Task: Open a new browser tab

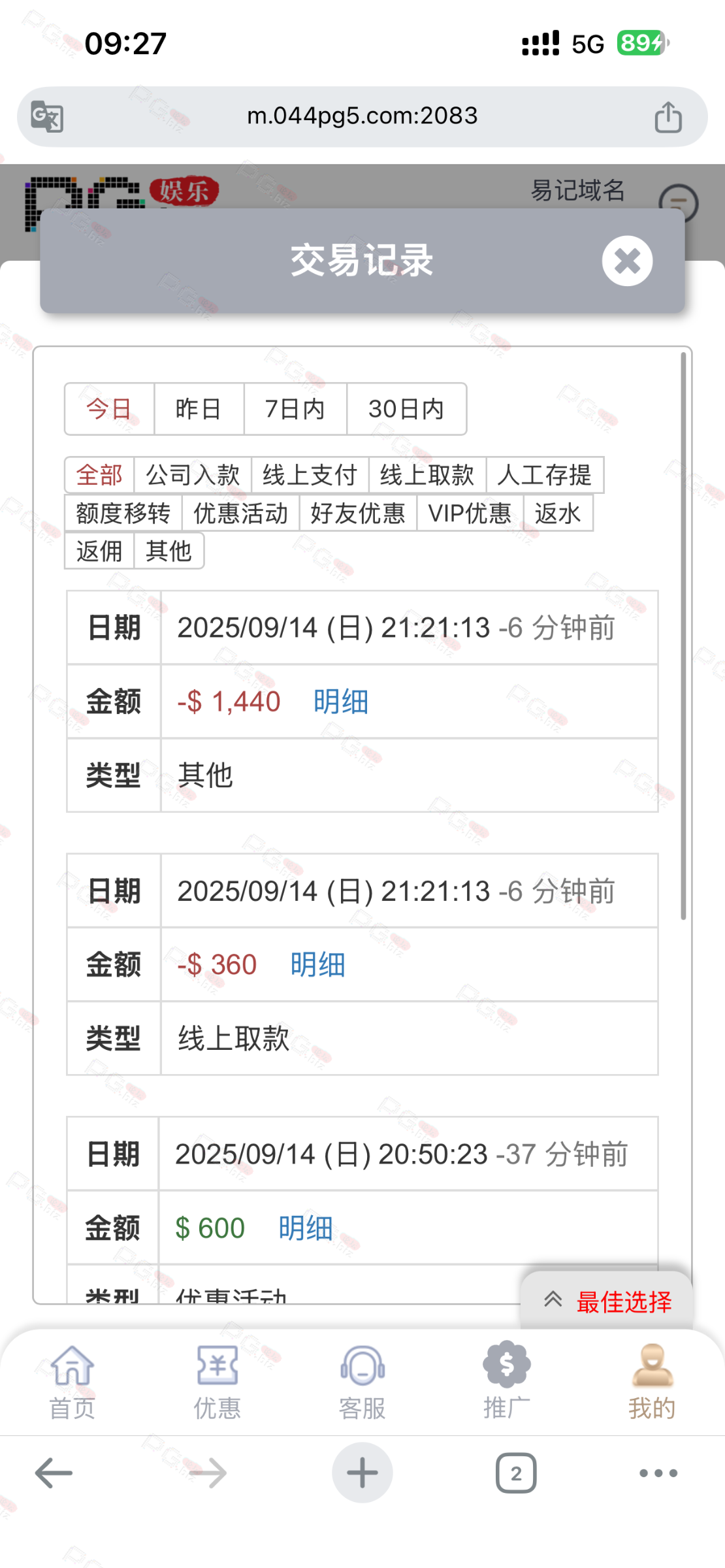Action: 362,1473
